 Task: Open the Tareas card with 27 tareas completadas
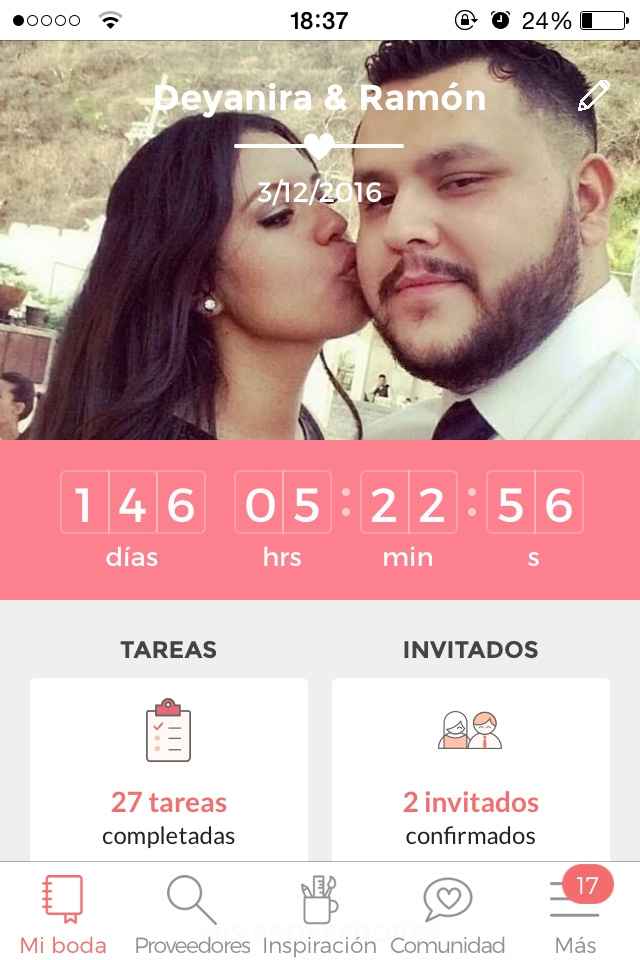point(169,768)
